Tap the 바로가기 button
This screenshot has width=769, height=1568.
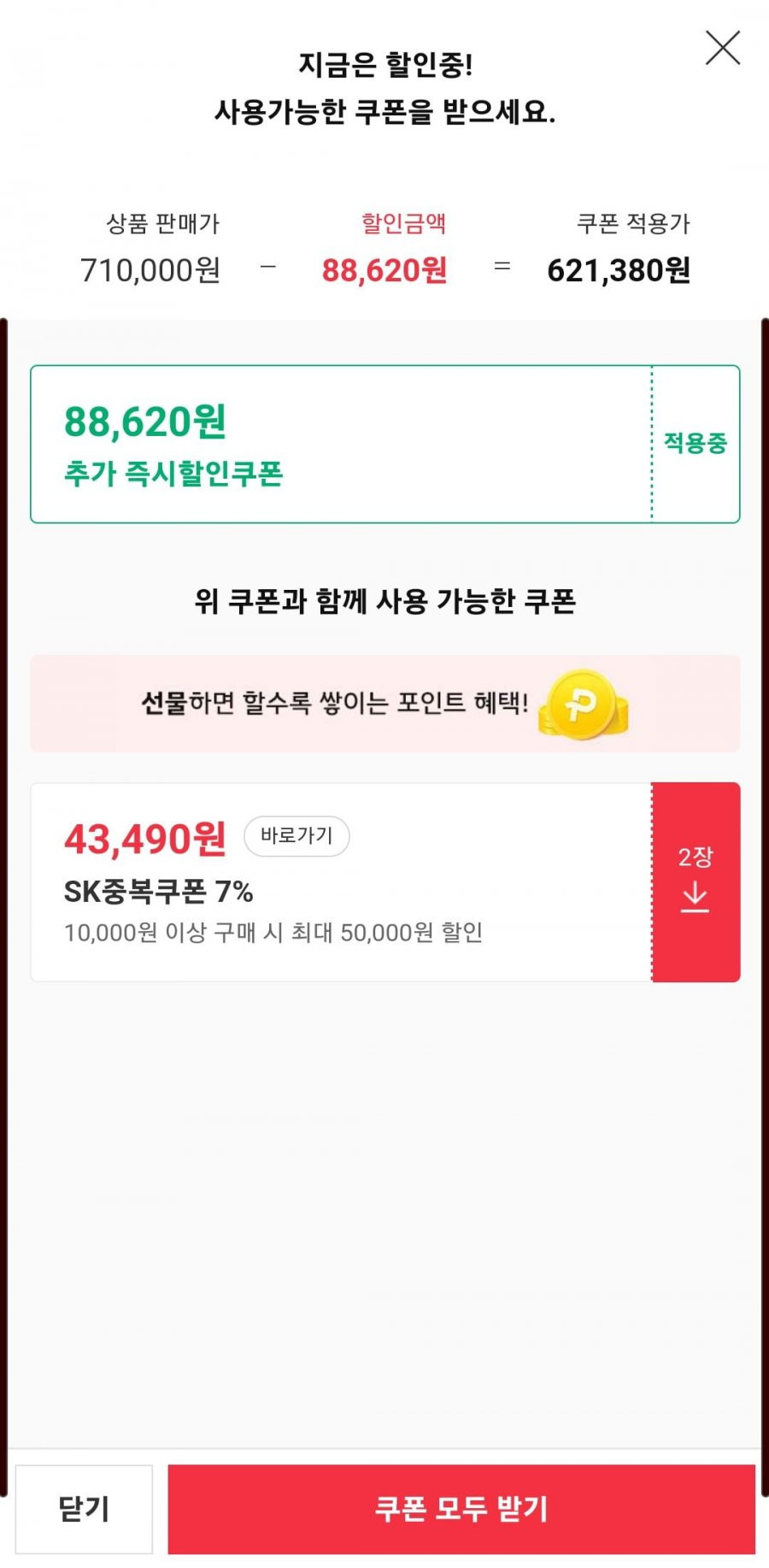tap(296, 836)
